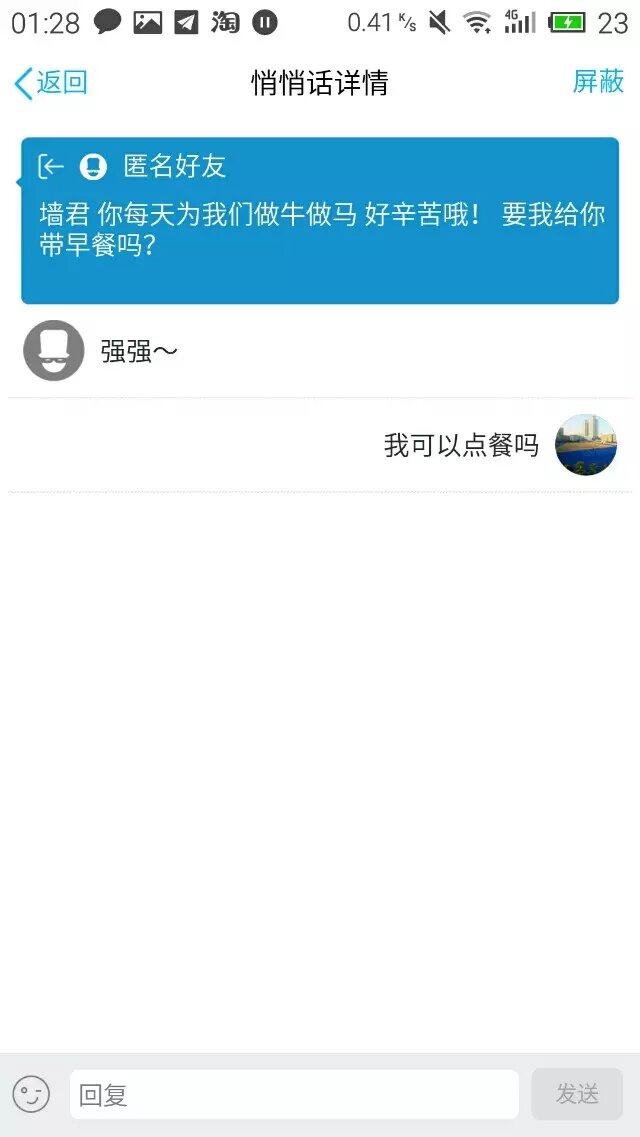Open the anonymous avatar beside 强强～

click(x=53, y=350)
